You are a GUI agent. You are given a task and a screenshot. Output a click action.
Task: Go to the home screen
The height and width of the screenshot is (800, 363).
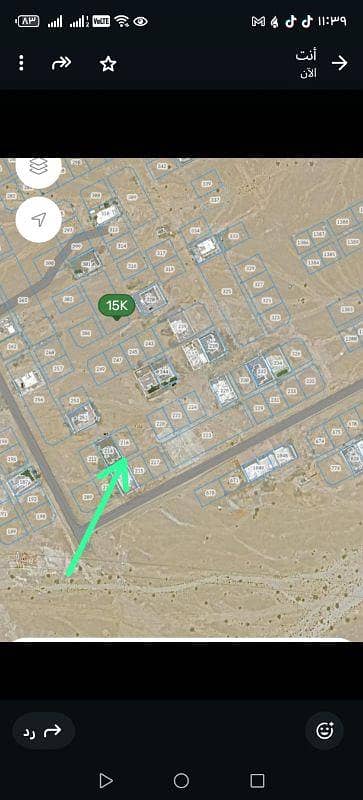(181, 780)
